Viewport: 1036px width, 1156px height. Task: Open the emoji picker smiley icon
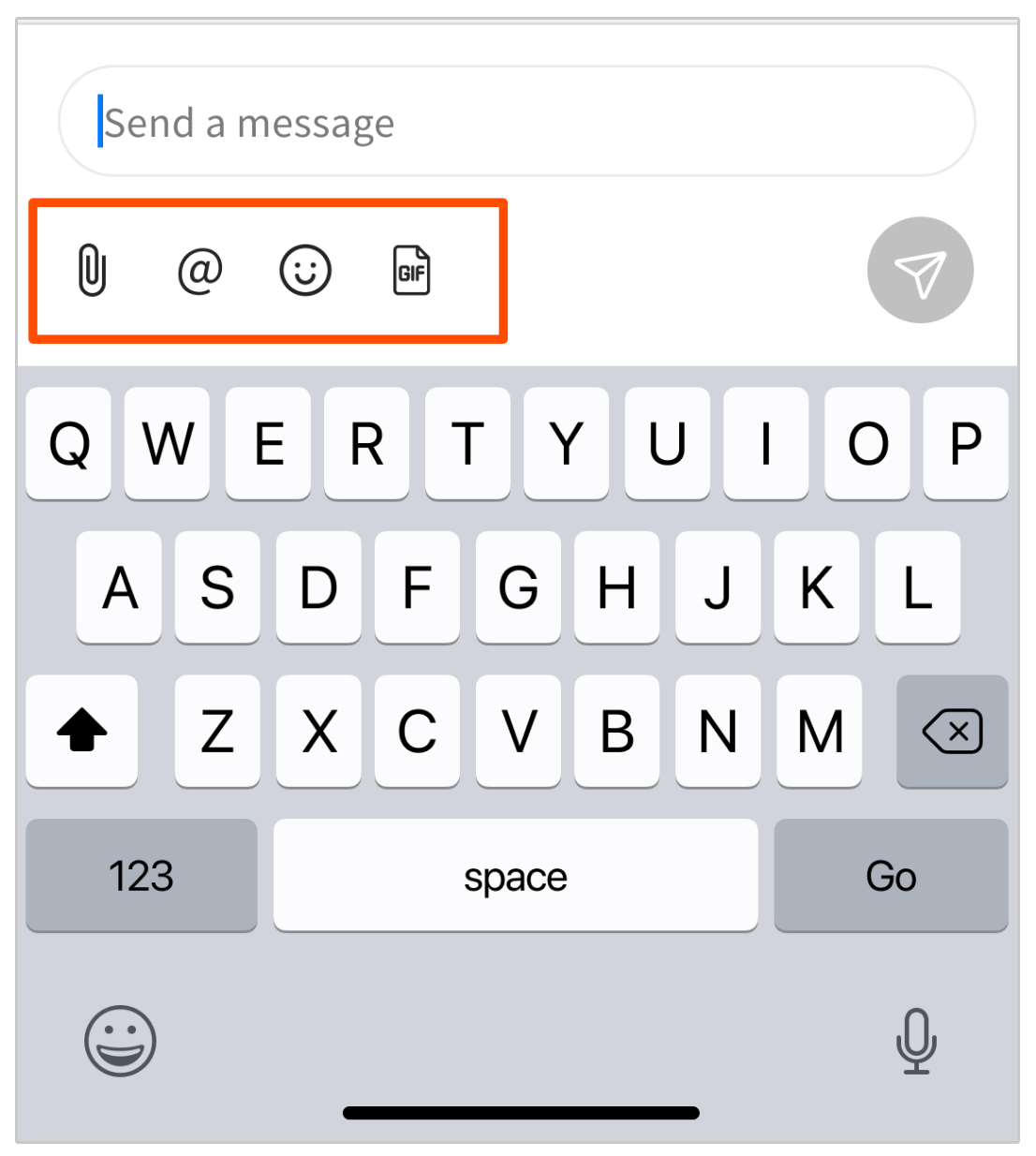(x=305, y=271)
